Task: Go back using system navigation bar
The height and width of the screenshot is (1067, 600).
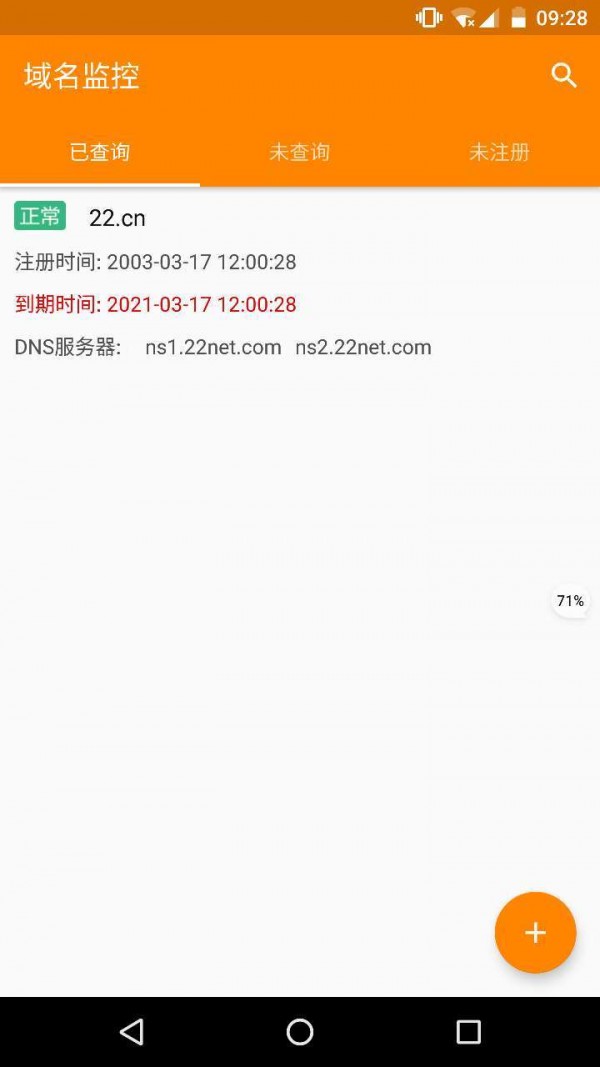Action: tap(131, 1032)
